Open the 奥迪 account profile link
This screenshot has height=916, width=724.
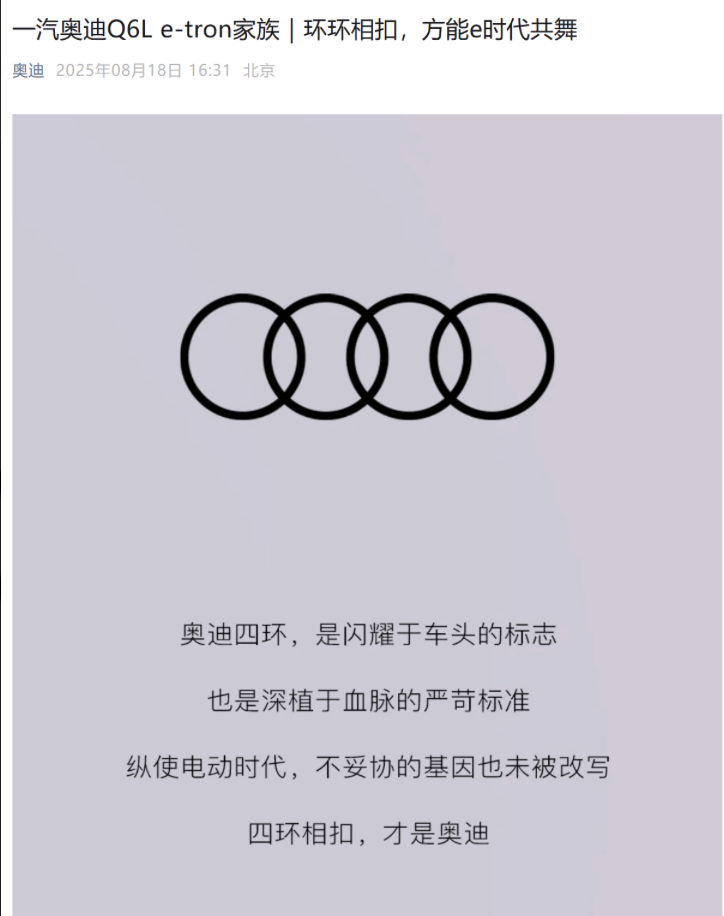click(28, 71)
